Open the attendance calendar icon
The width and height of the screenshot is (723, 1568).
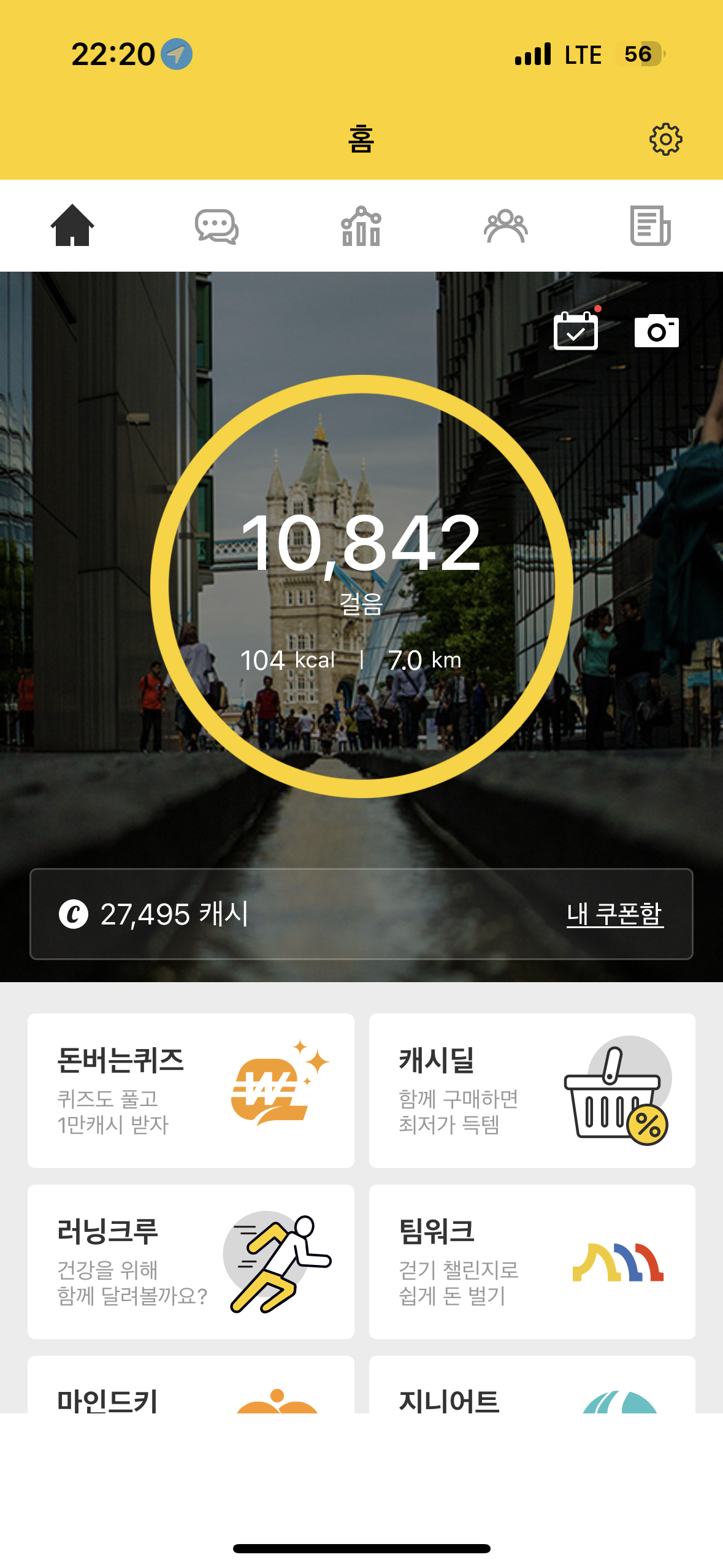[x=576, y=331]
